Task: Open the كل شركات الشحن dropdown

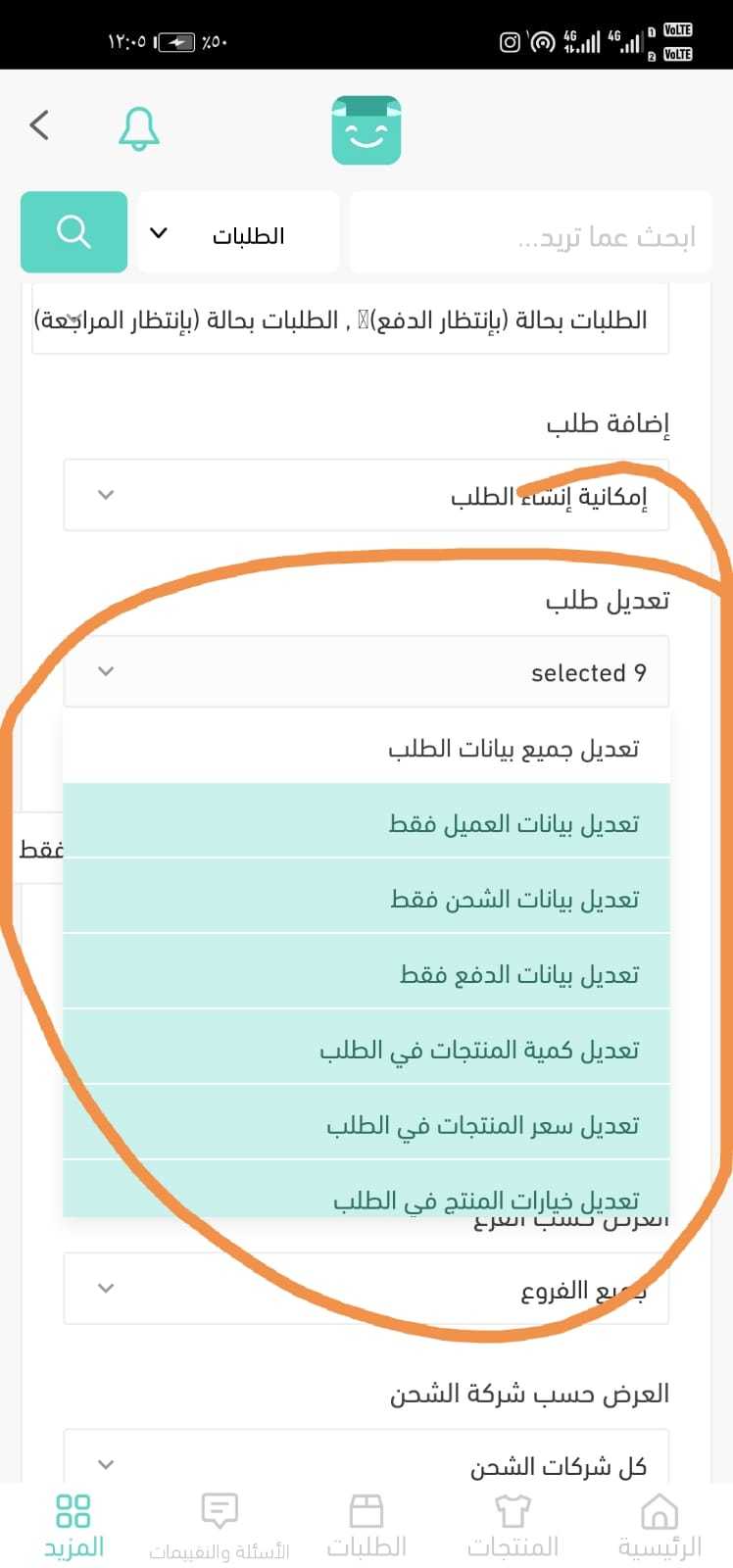Action: [366, 1464]
